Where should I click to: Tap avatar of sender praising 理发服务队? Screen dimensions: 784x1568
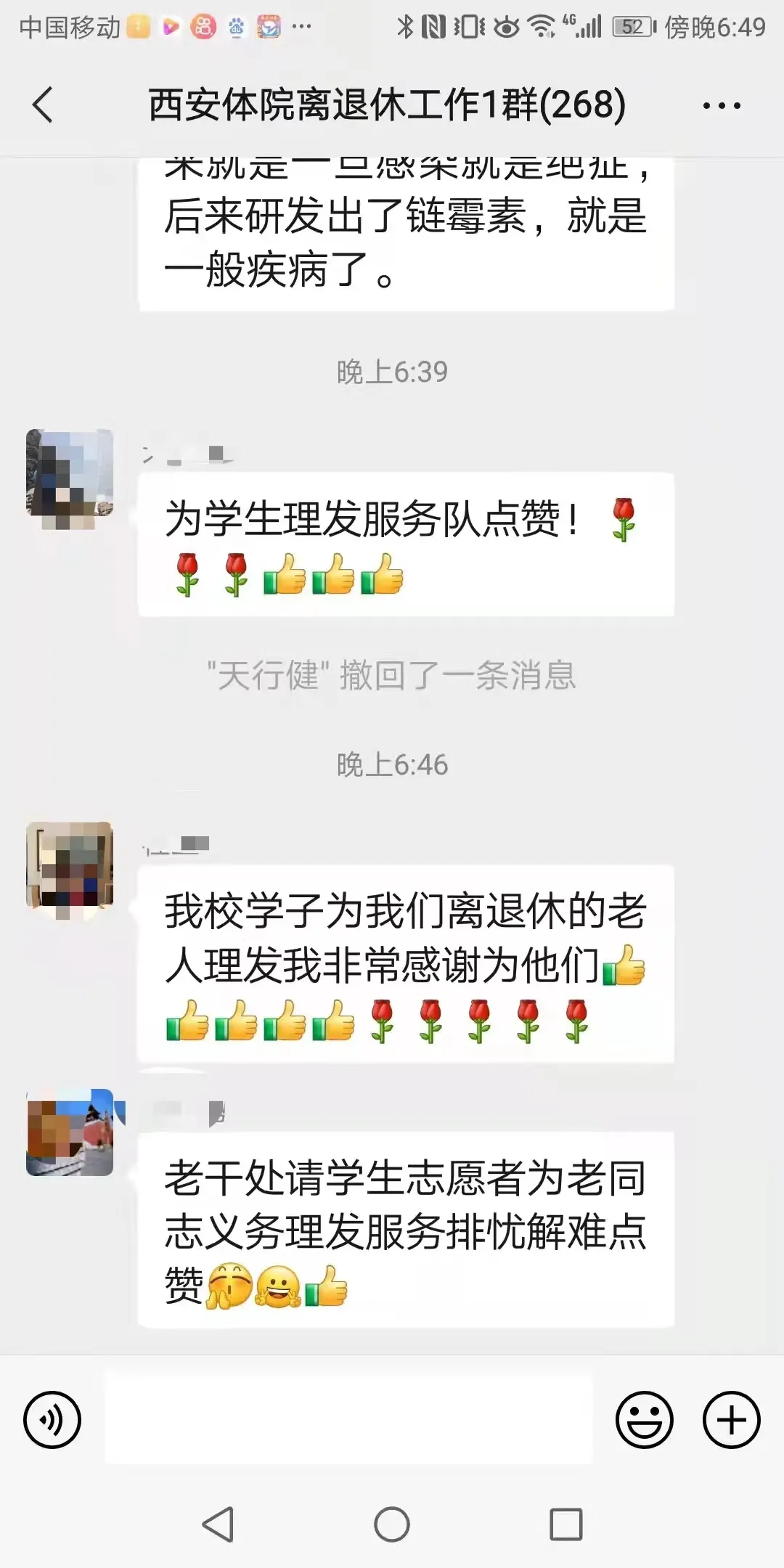(70, 473)
